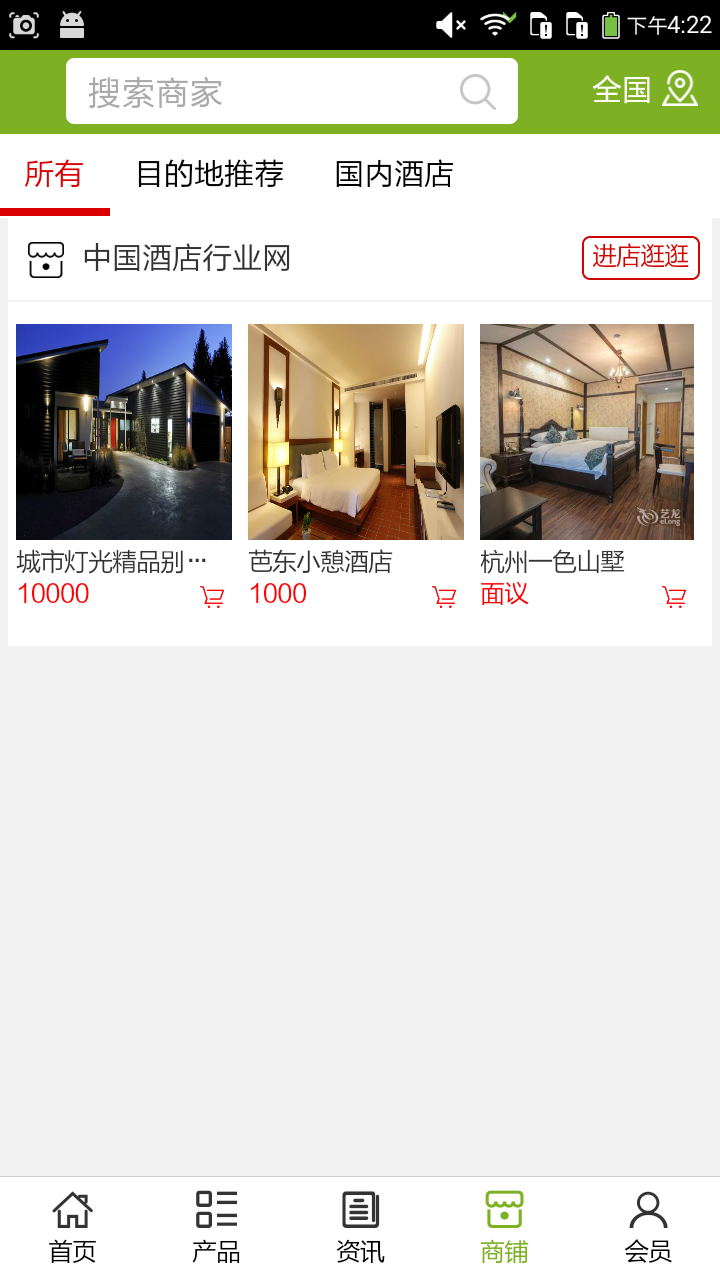This screenshot has height=1280, width=720.
Task: Tap the magnifier search icon
Action: [478, 92]
